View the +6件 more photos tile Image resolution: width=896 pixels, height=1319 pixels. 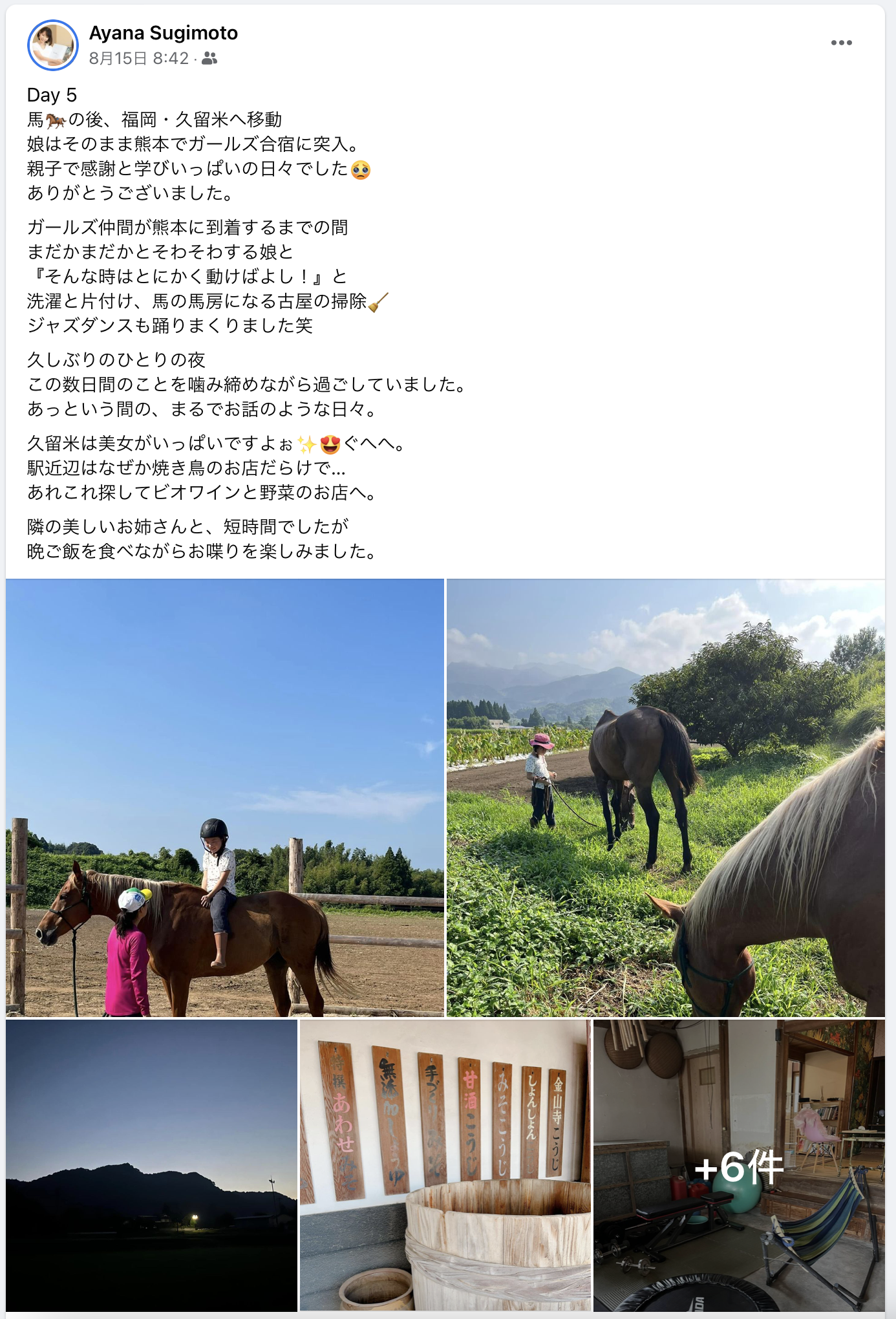click(739, 1165)
